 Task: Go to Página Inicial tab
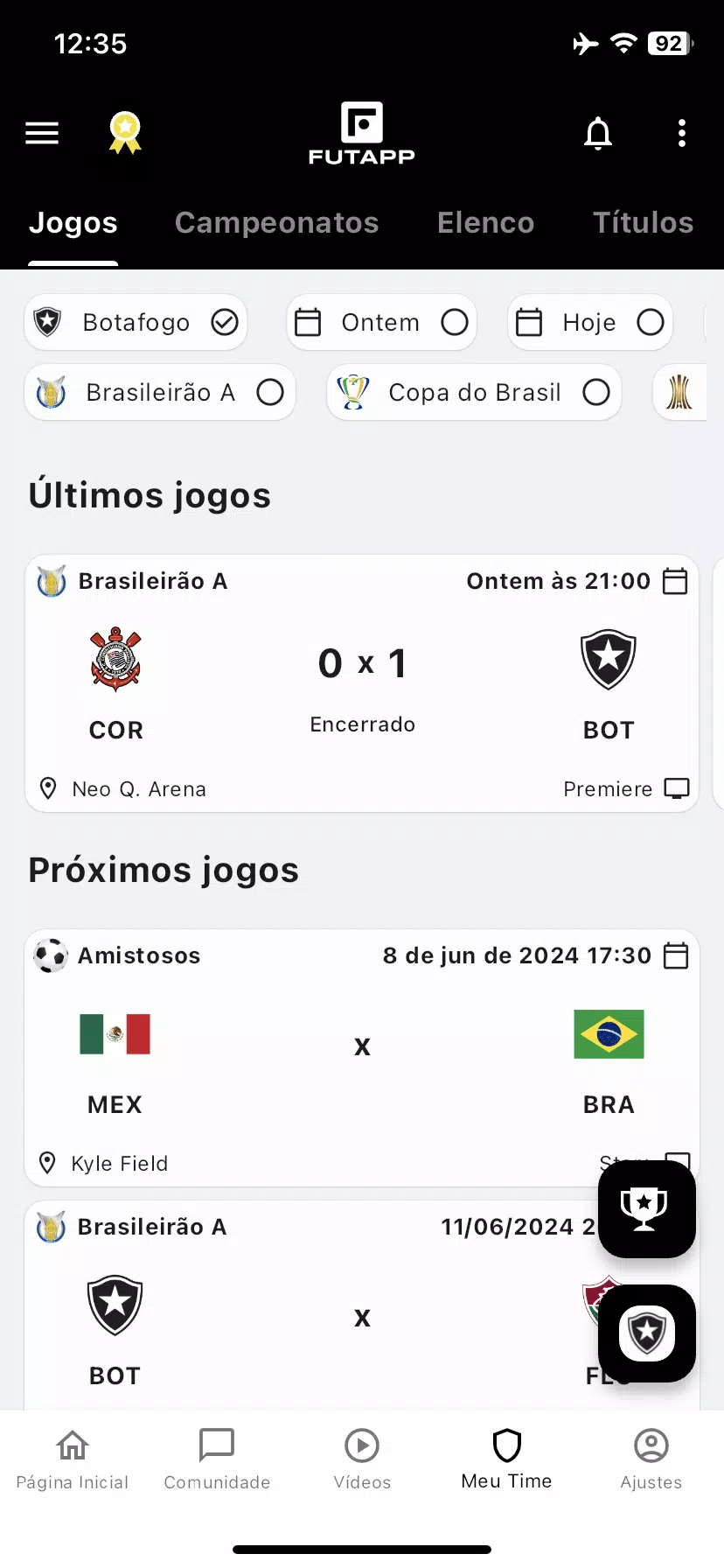[x=73, y=1459]
